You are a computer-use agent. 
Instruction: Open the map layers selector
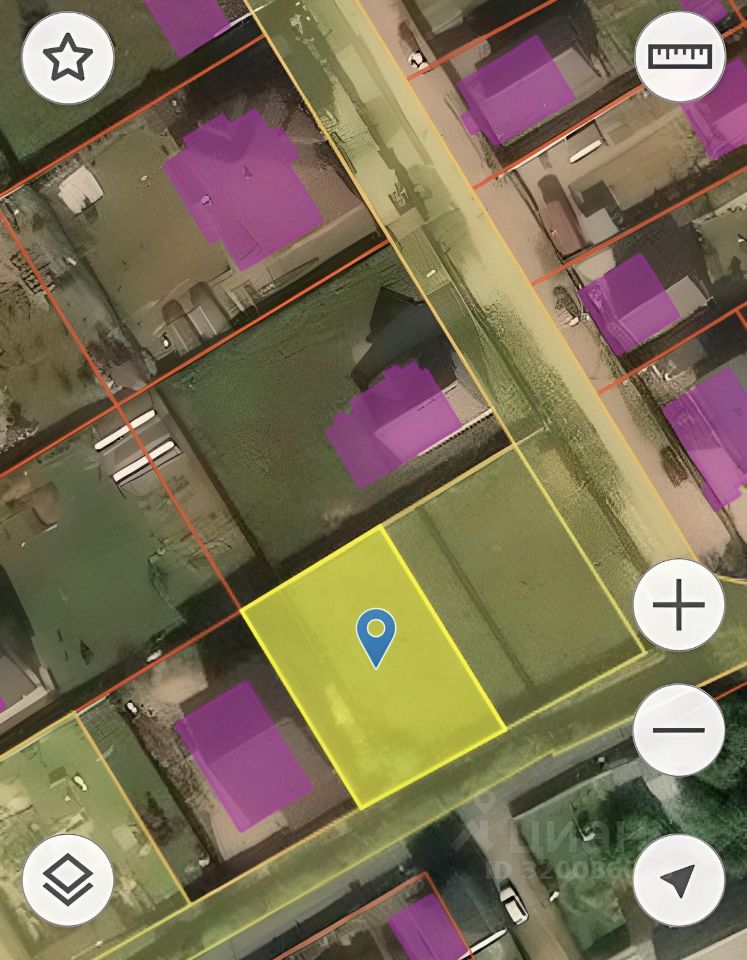(x=67, y=879)
